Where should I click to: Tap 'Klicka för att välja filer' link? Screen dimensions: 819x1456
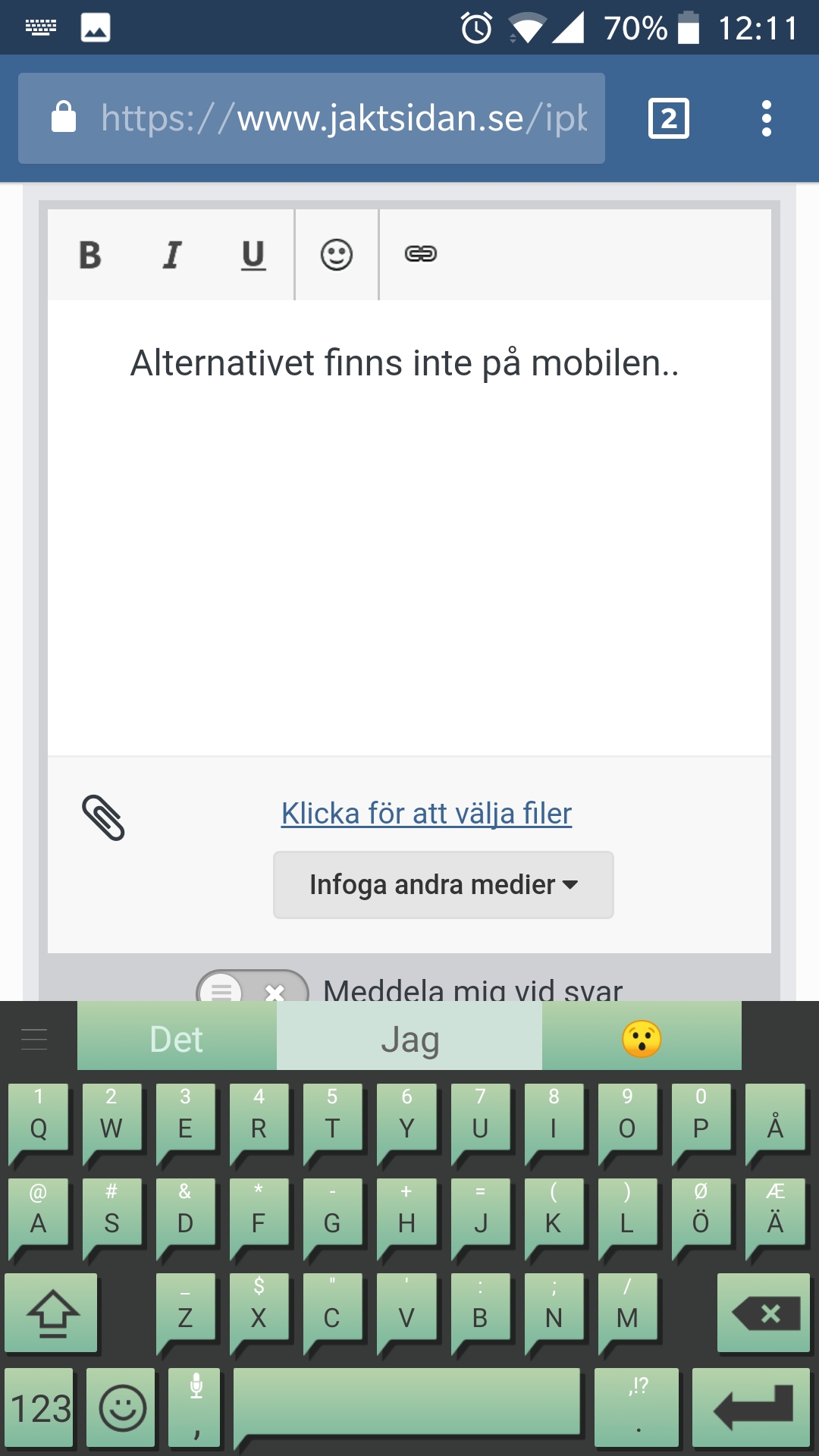(426, 813)
